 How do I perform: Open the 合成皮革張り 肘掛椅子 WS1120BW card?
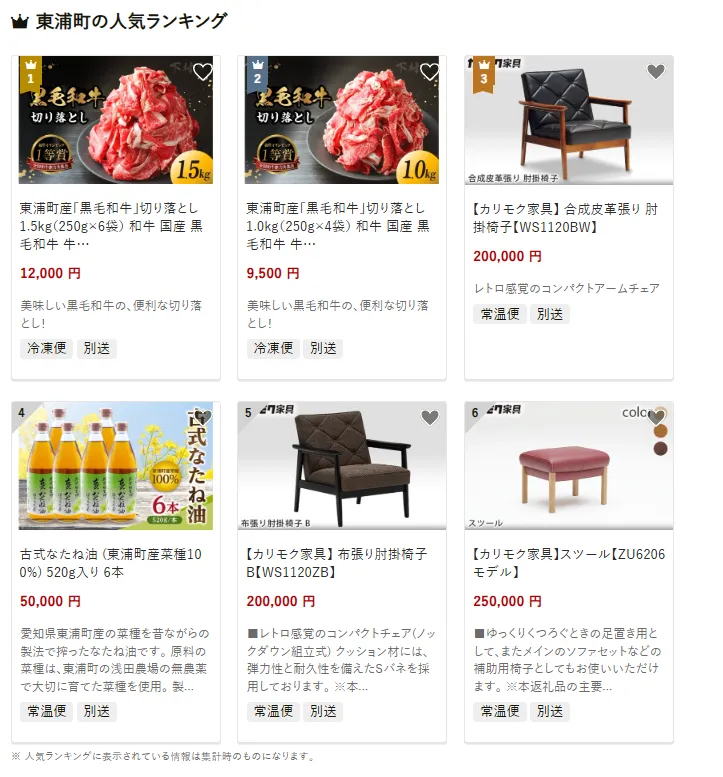point(568,219)
